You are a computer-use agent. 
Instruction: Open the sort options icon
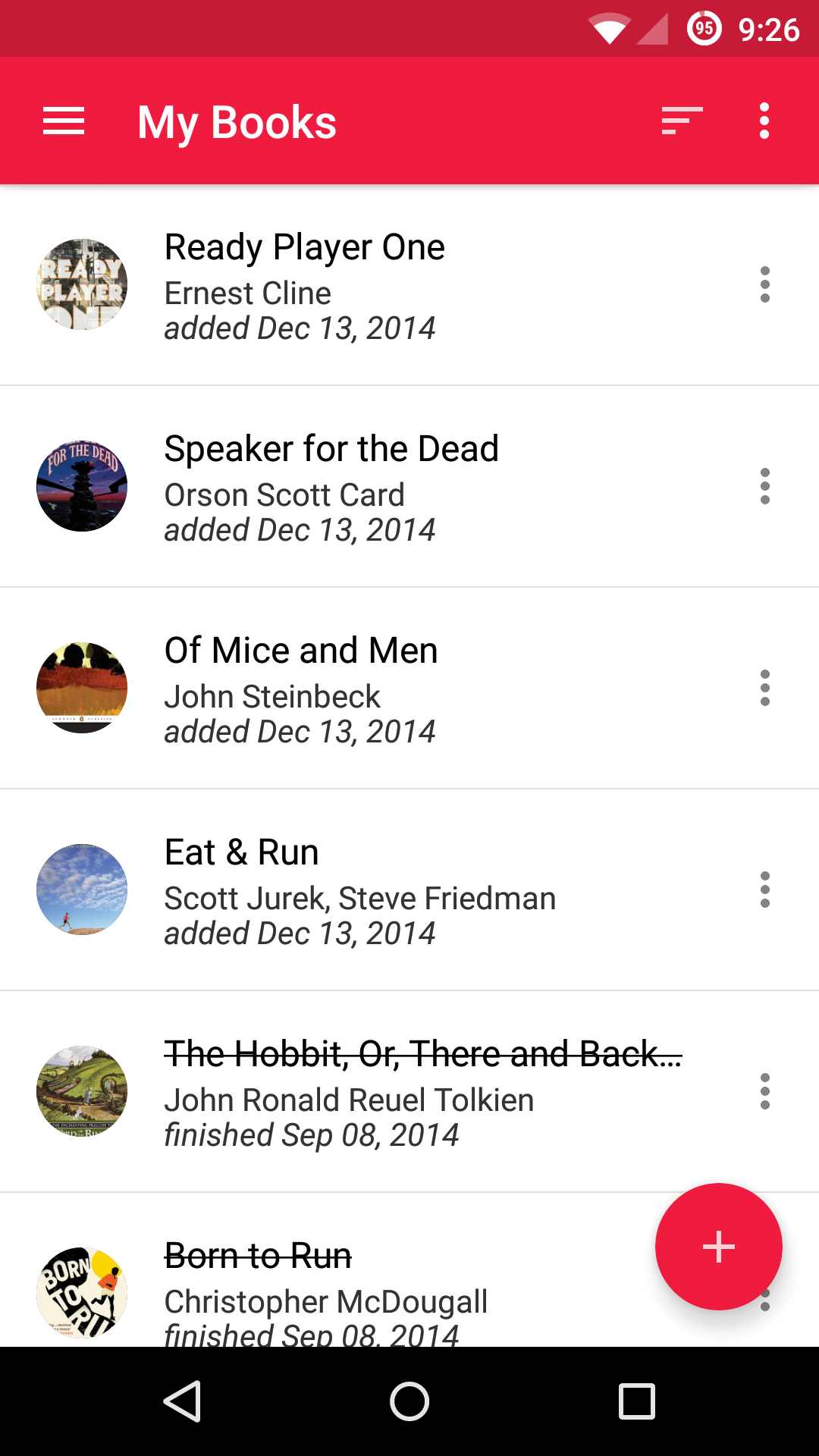click(682, 121)
